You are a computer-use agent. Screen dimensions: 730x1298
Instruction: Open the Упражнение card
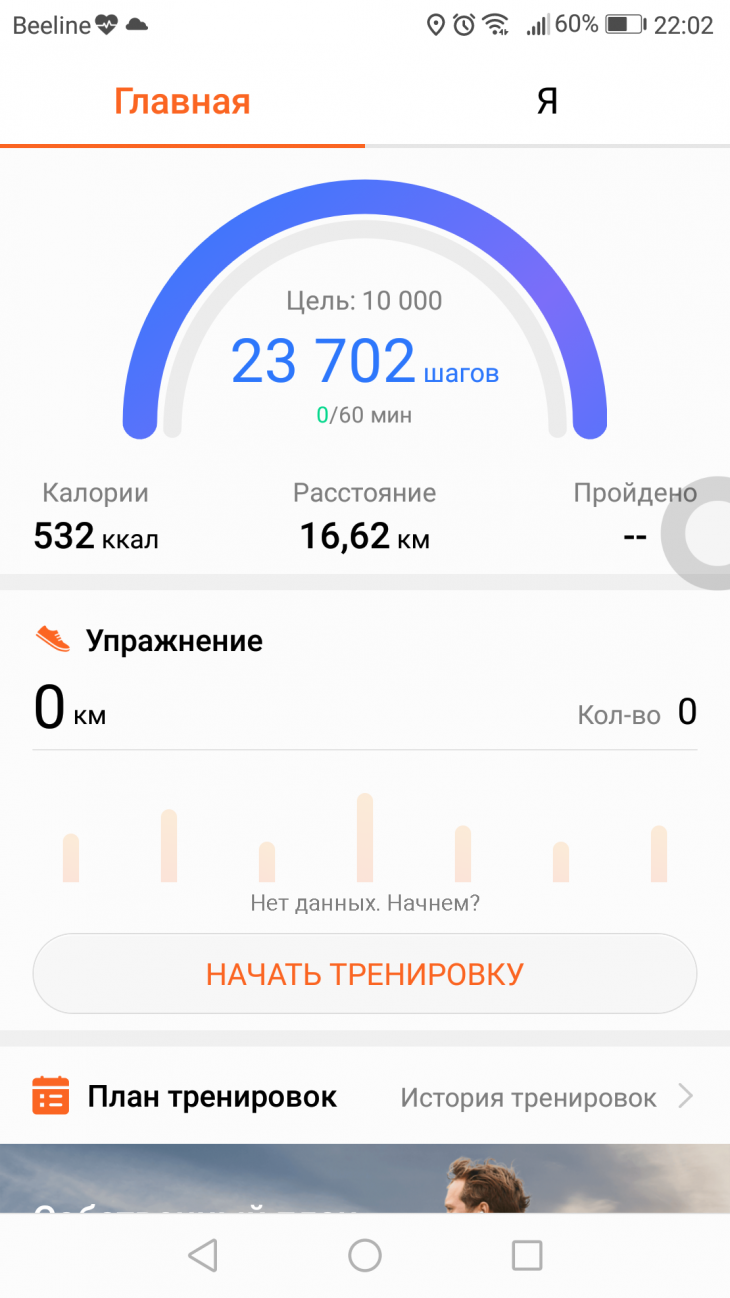pos(174,641)
